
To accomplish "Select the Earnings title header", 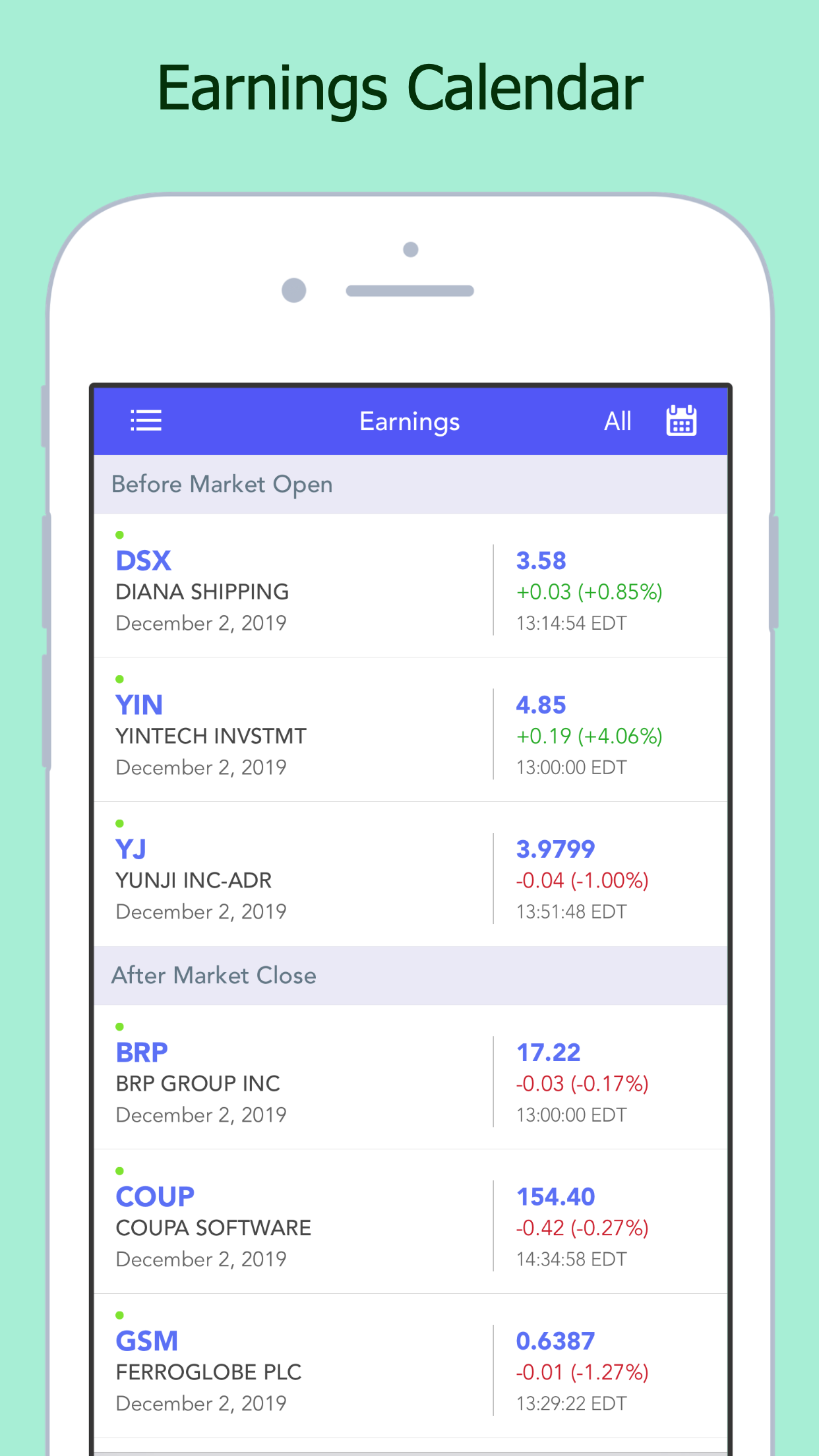I will pos(409,421).
